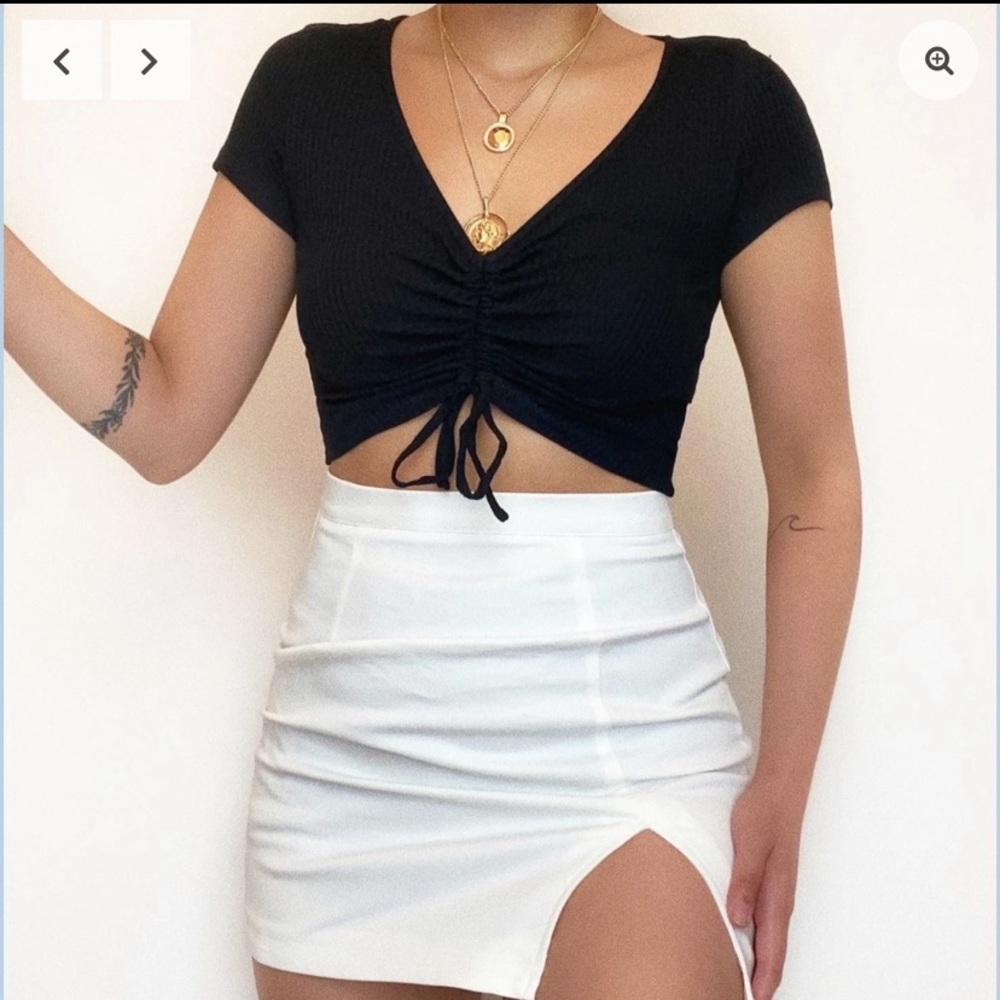Go to the previous product photo
The image size is (1000, 1000).
pyautogui.click(x=62, y=61)
